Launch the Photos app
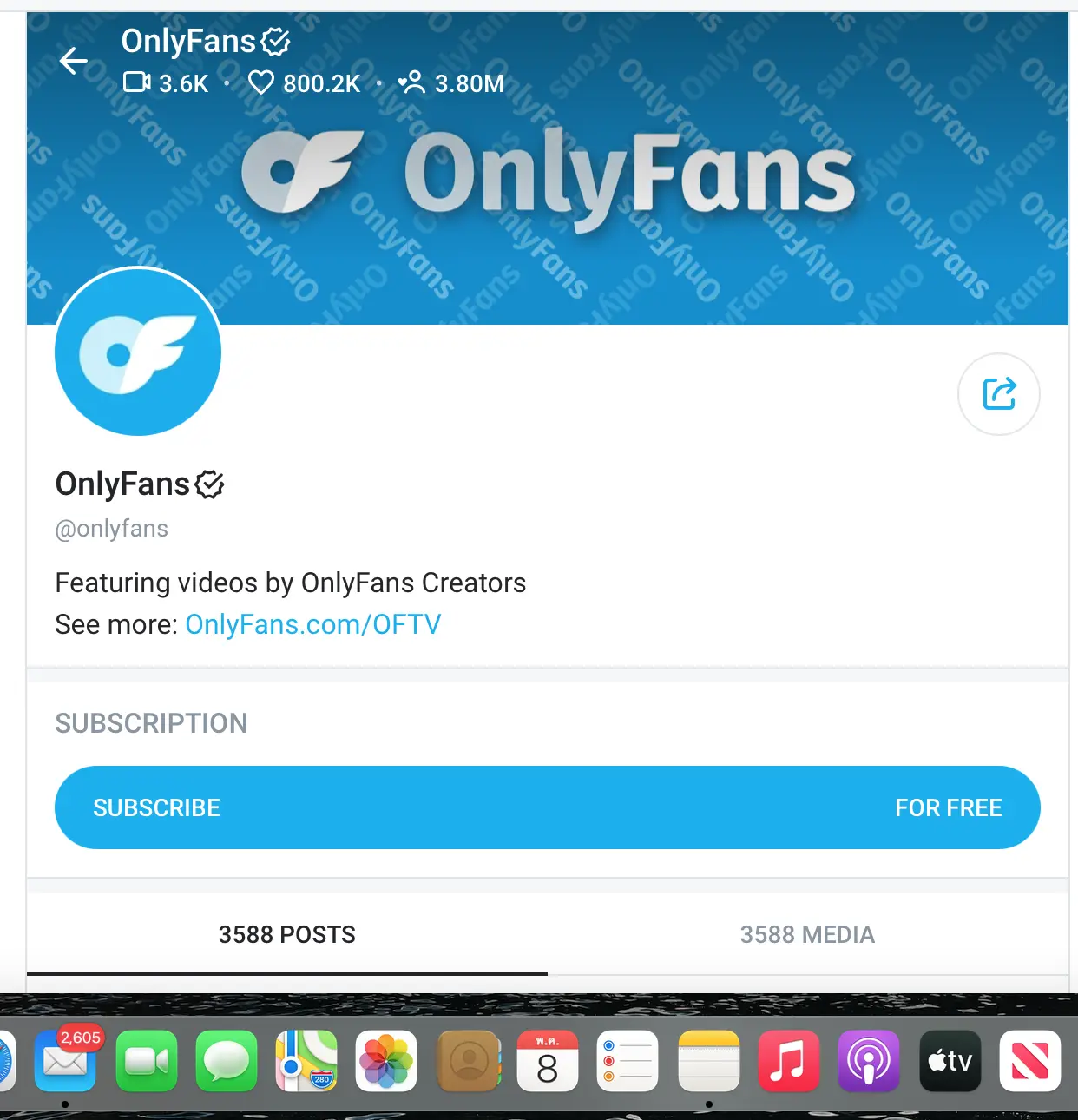 click(x=386, y=1061)
